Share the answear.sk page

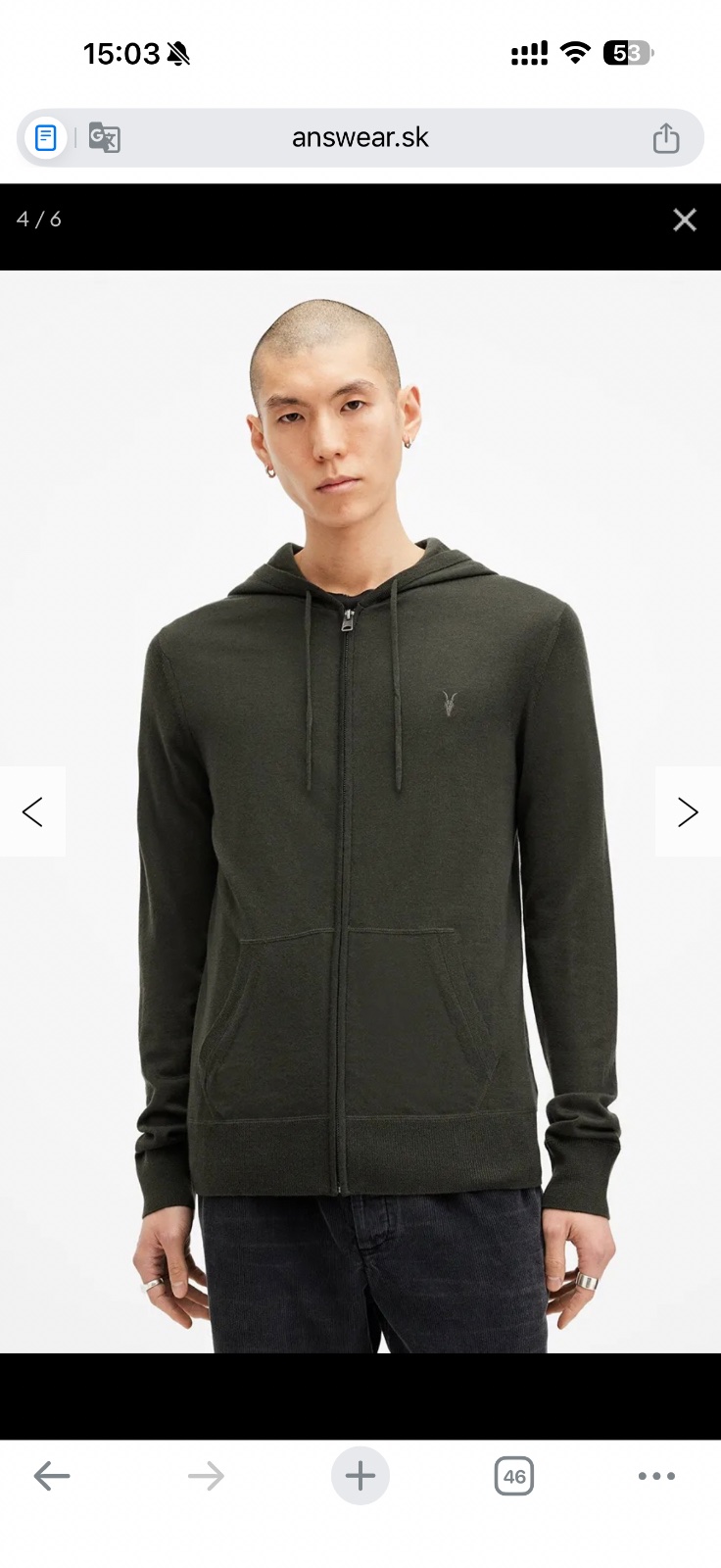pyautogui.click(x=666, y=138)
